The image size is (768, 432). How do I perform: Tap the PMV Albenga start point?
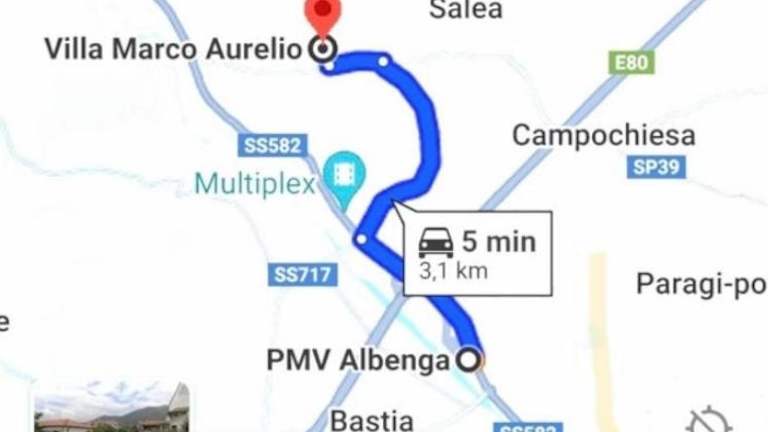click(x=469, y=360)
